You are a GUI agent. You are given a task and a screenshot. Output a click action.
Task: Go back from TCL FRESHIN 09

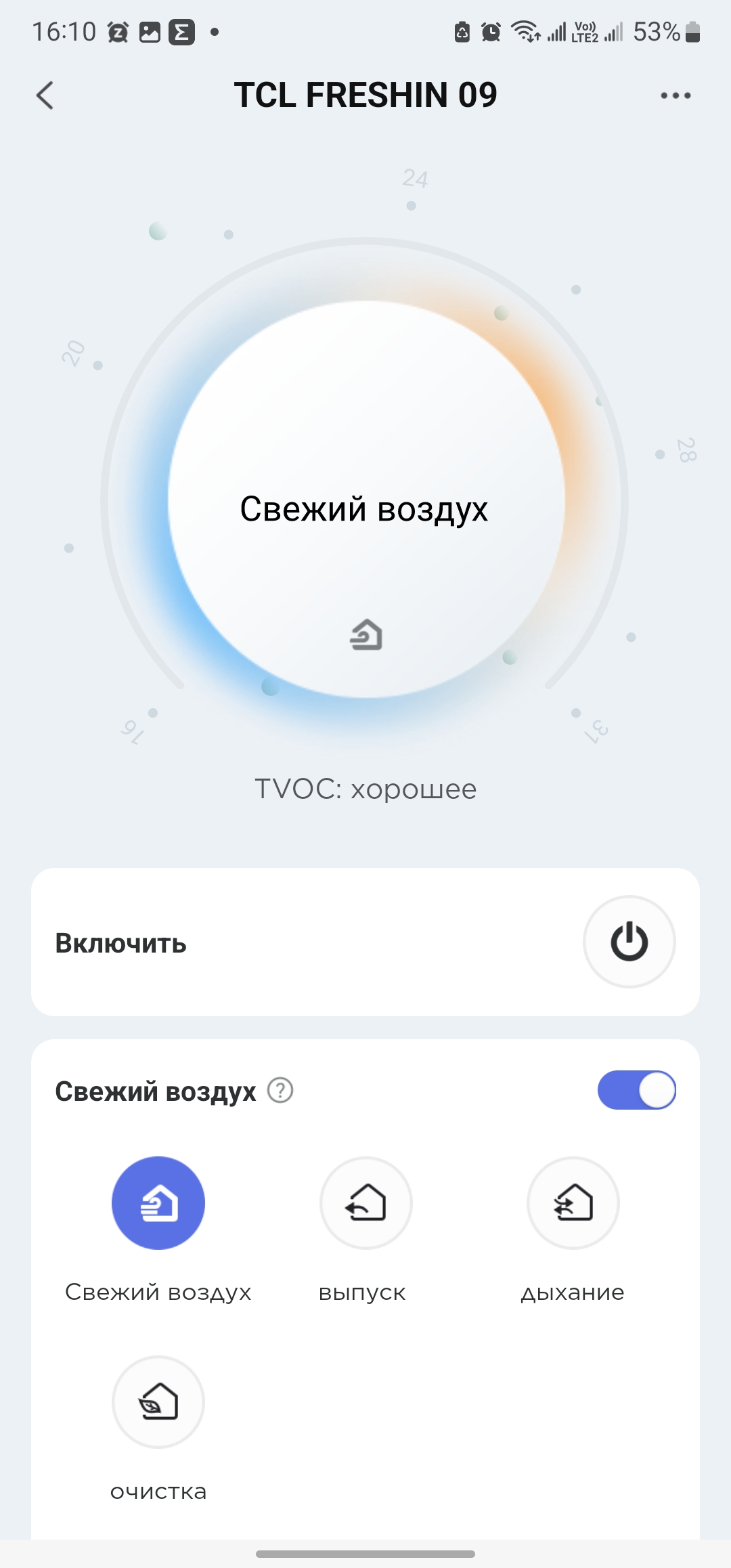point(45,95)
